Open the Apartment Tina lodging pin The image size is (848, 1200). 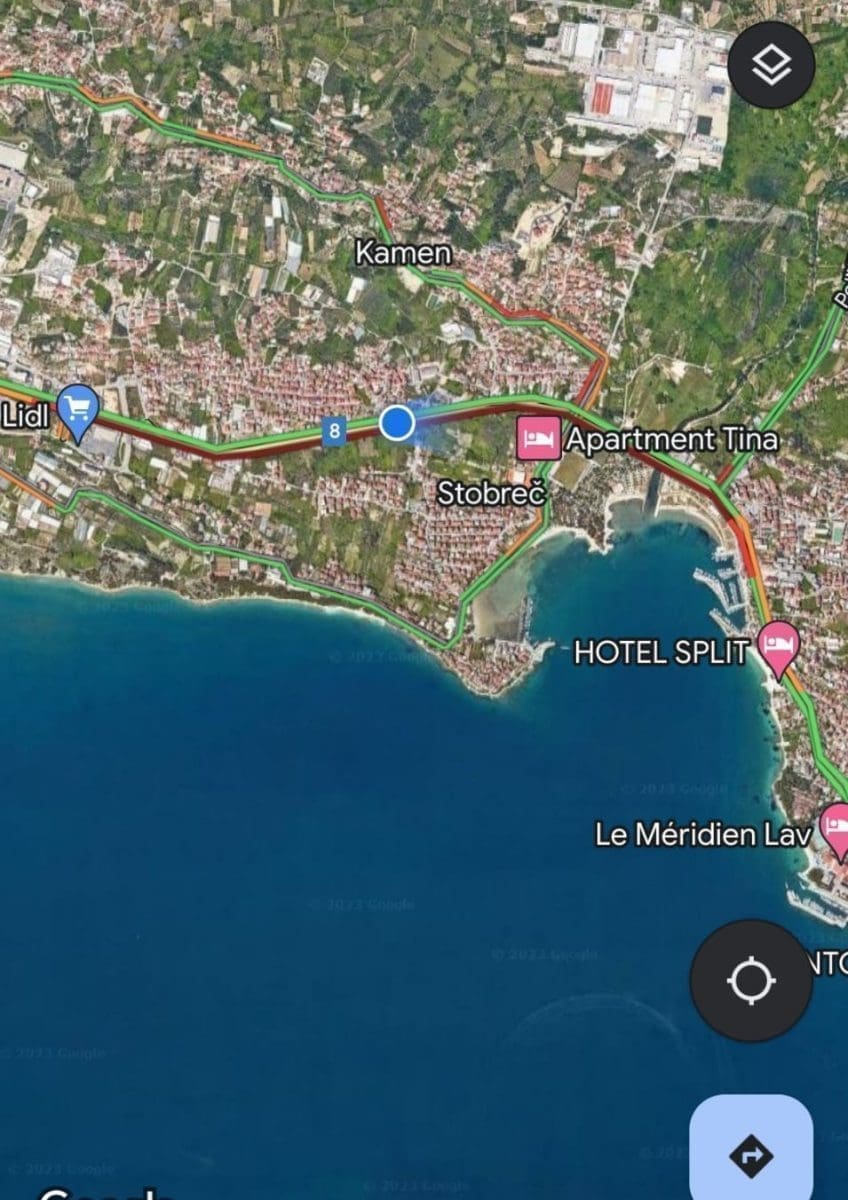(x=538, y=439)
